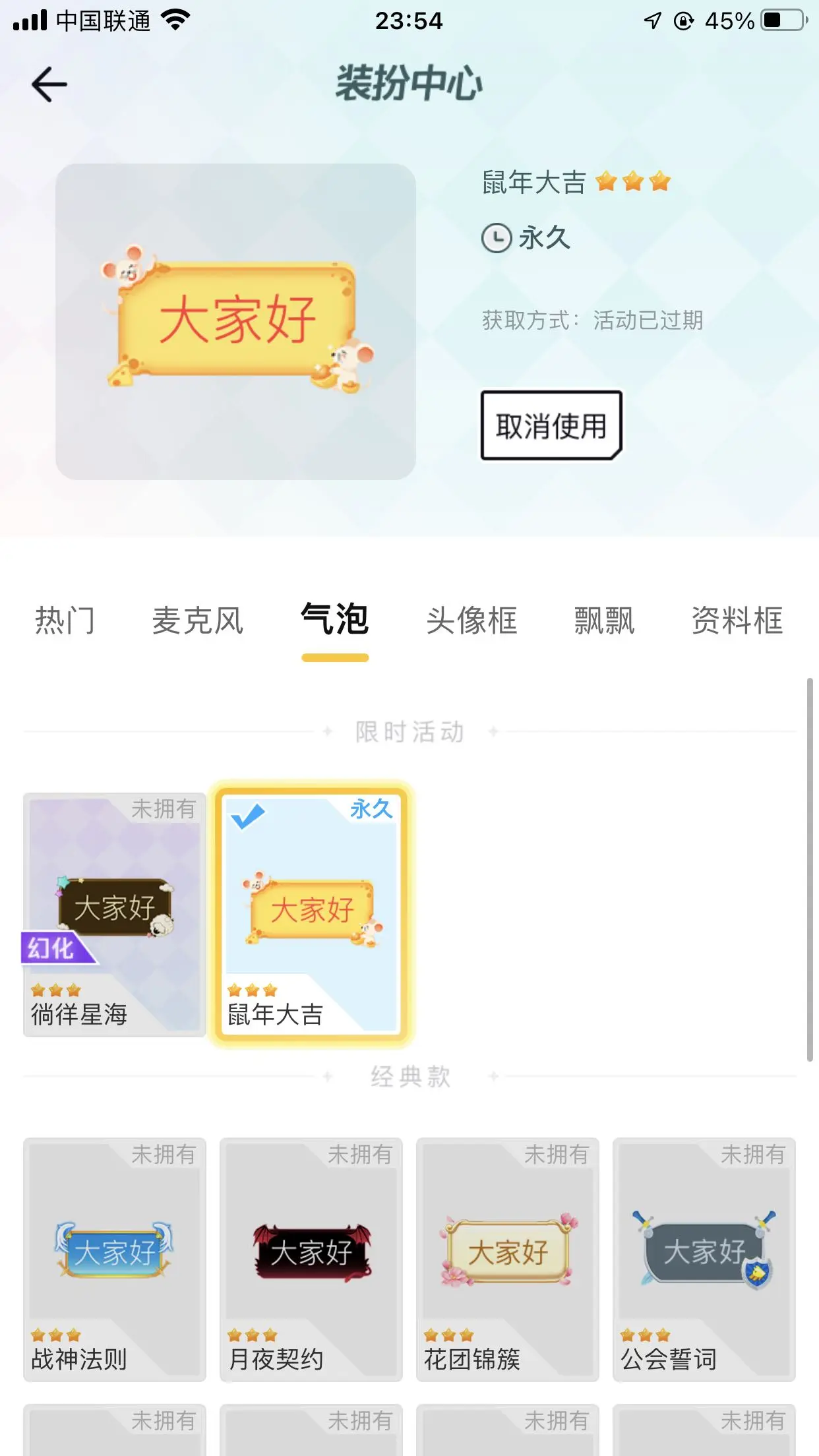Open the 公会誓词 bubble card
The width and height of the screenshot is (819, 1456).
pyautogui.click(x=704, y=1259)
